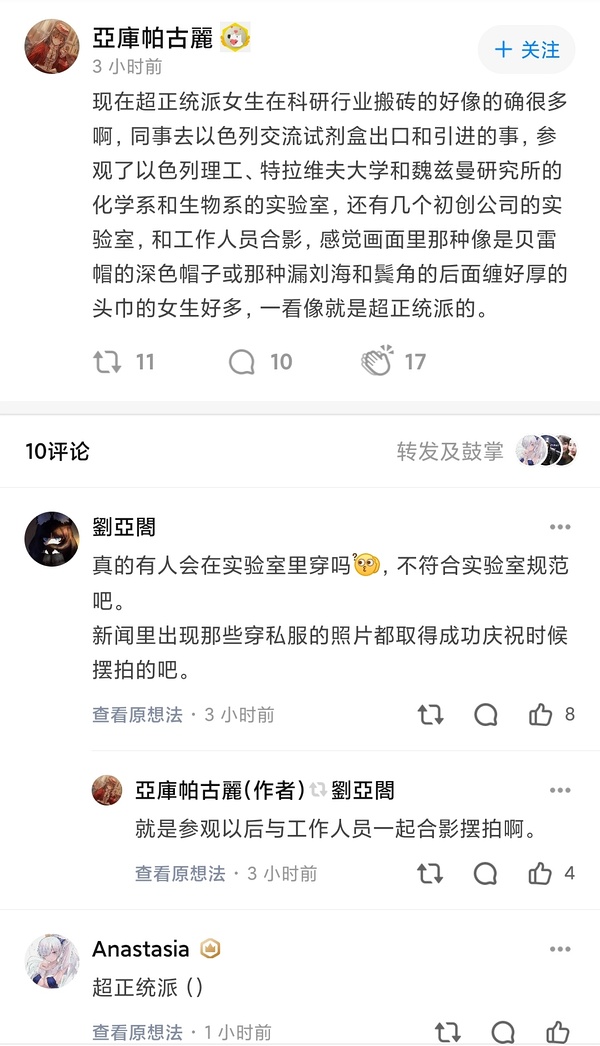Like 劉亞閣's comment

pos(541,715)
